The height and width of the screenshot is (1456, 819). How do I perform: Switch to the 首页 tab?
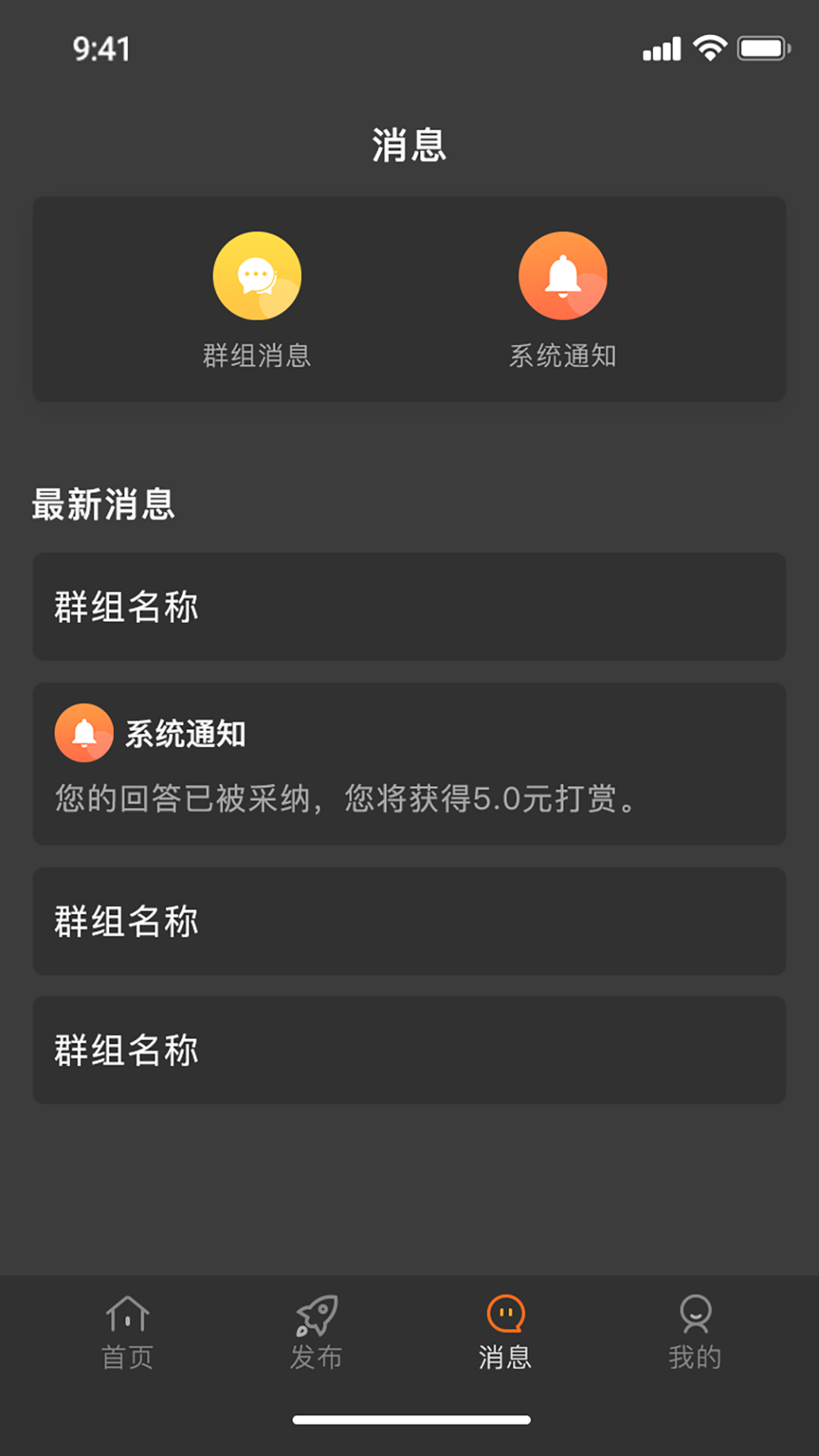click(127, 1332)
